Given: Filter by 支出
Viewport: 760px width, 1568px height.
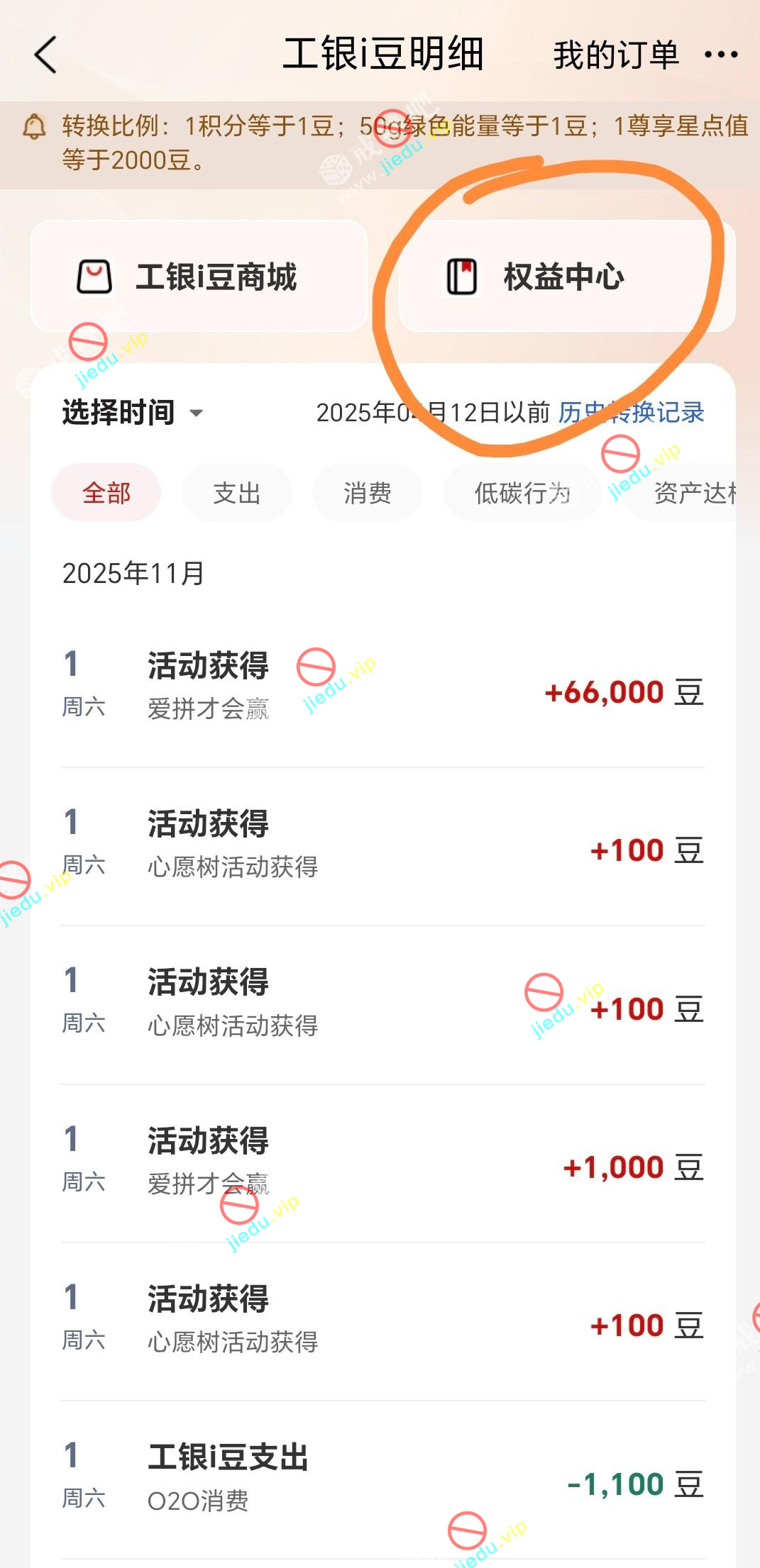Looking at the screenshot, I should [237, 493].
